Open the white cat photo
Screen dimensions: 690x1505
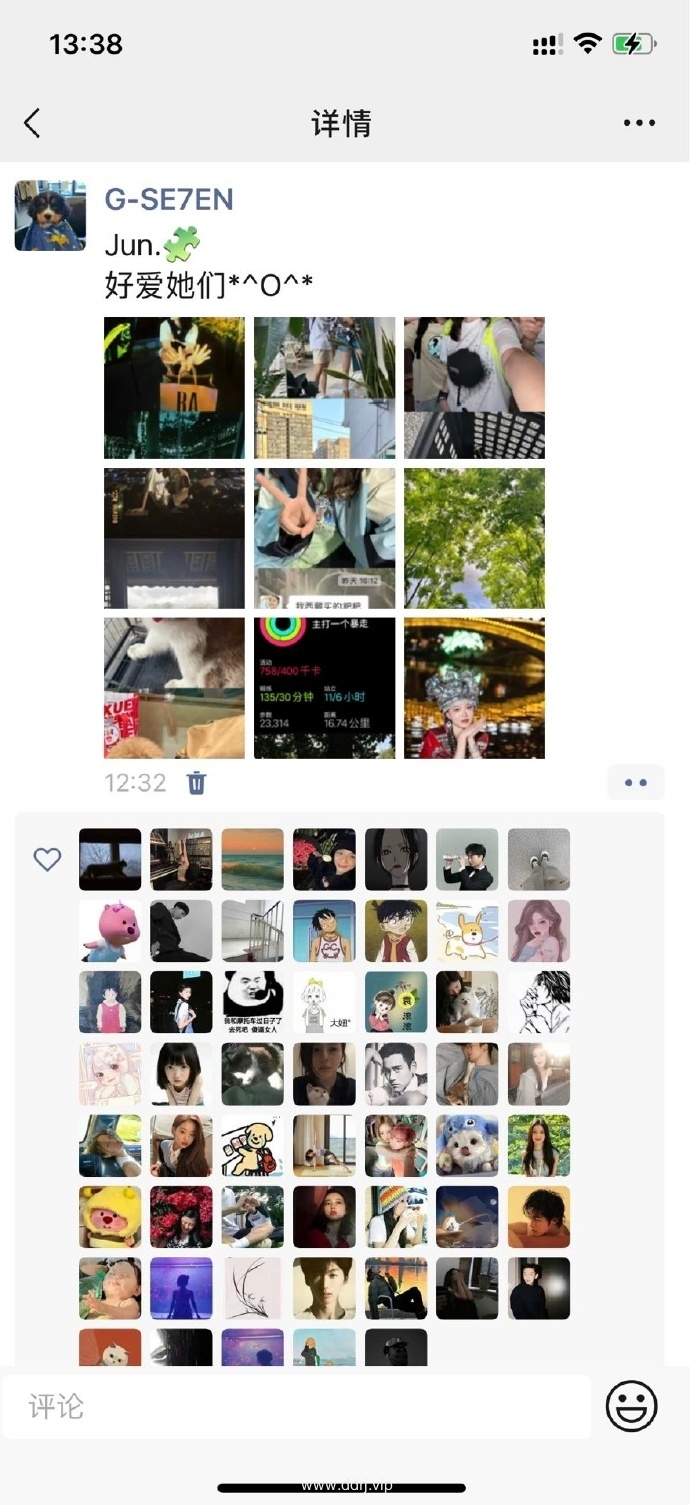click(x=174, y=688)
